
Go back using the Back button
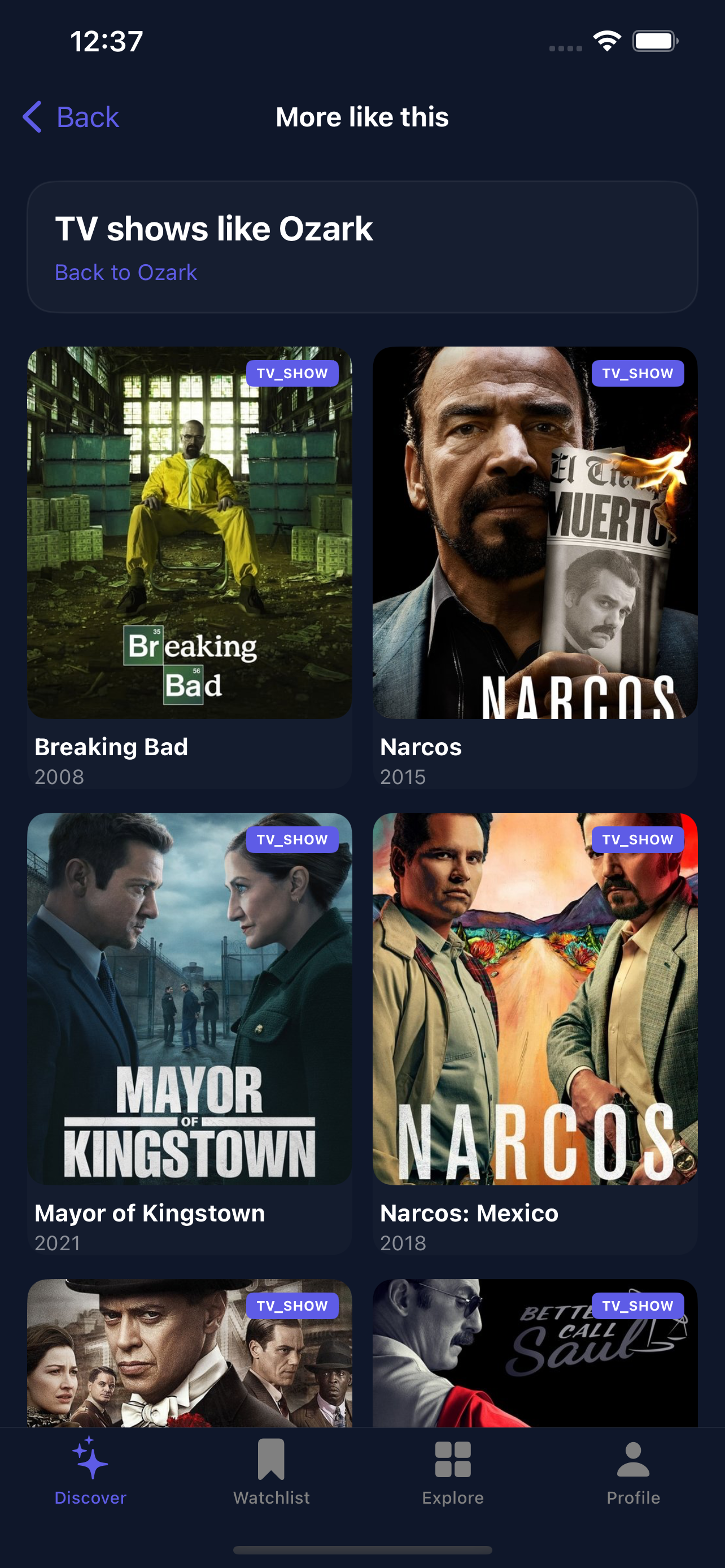(71, 117)
